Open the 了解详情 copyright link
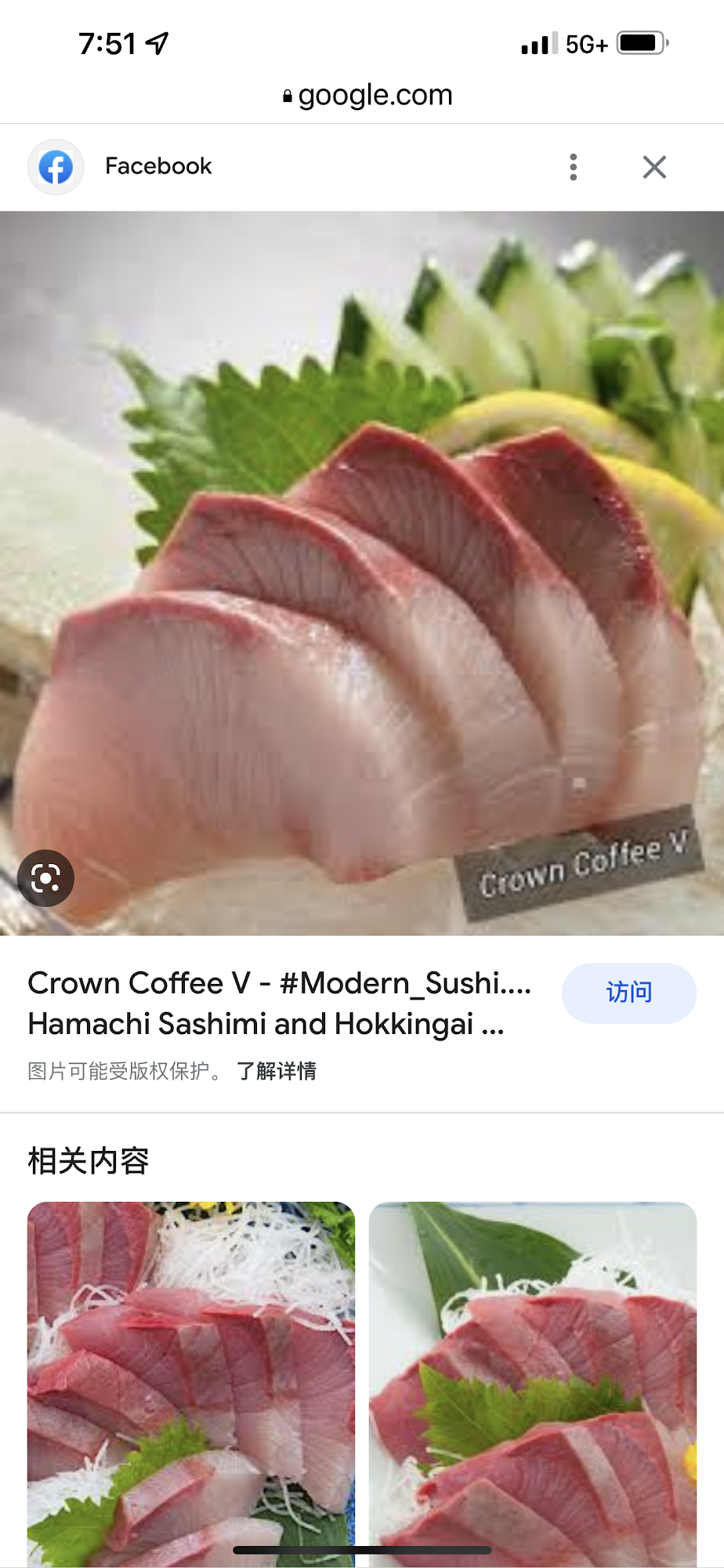Viewport: 724px width, 1568px height. [x=278, y=1071]
